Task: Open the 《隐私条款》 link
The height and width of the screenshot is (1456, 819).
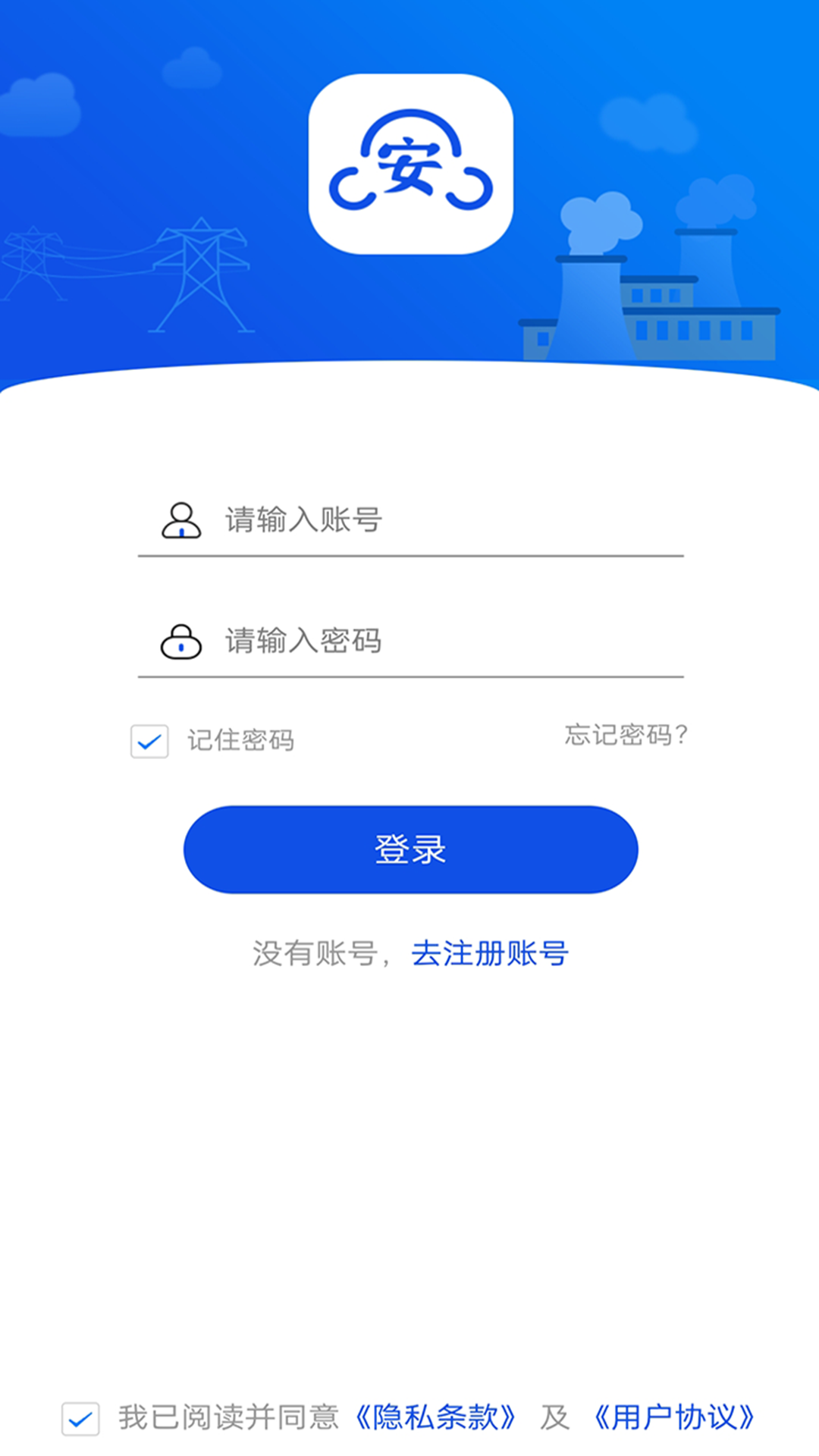Action: click(435, 1417)
